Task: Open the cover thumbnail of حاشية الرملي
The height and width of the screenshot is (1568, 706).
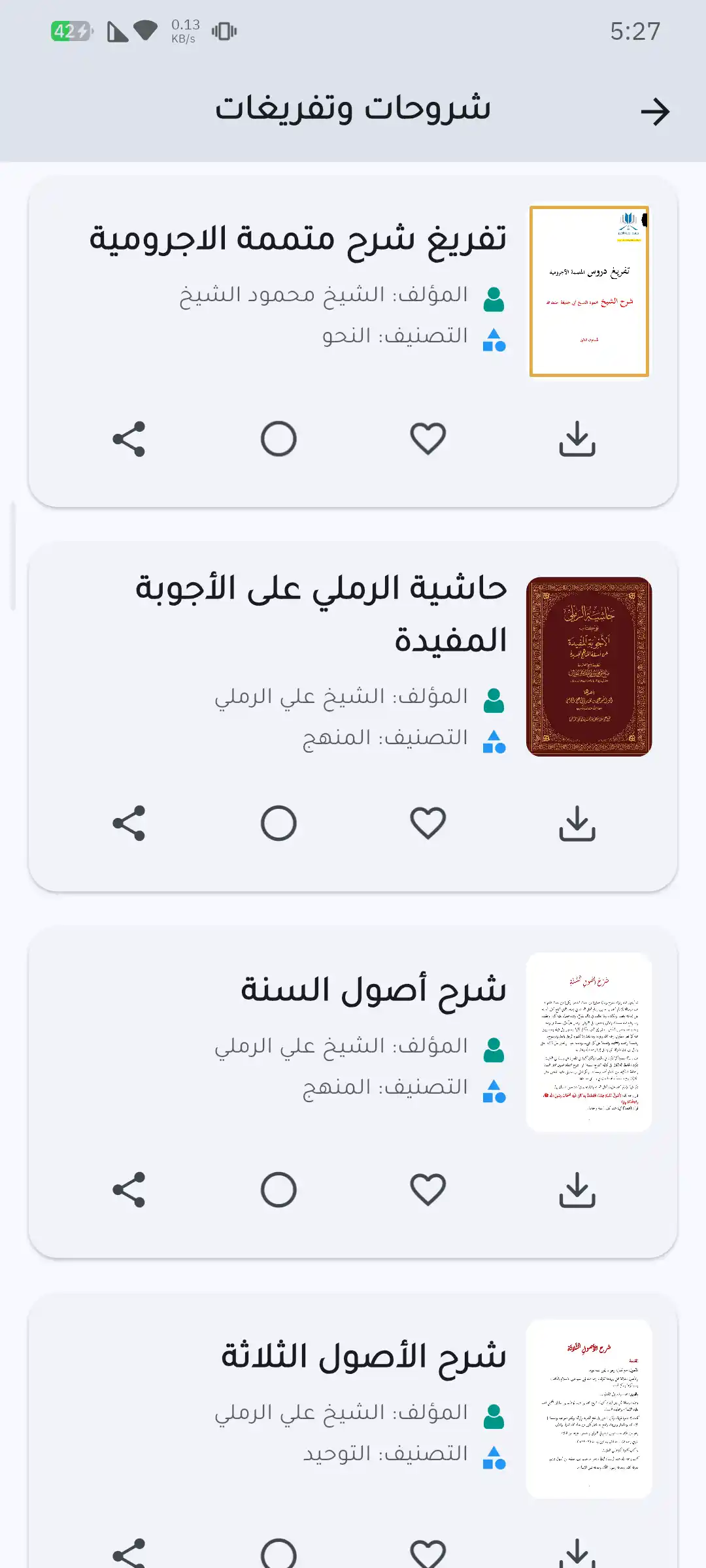Action: coord(587,666)
